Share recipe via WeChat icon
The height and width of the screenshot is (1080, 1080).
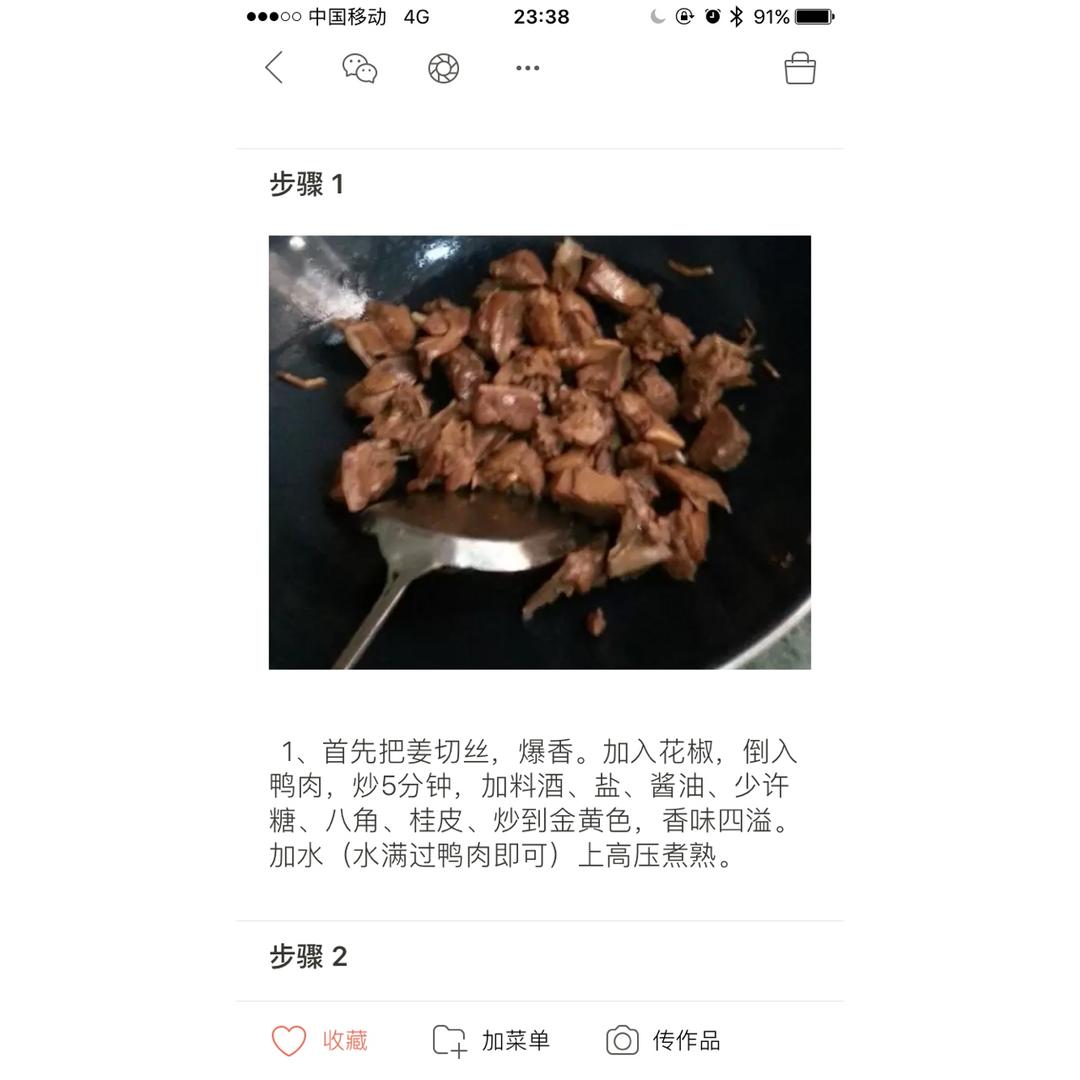[x=360, y=68]
